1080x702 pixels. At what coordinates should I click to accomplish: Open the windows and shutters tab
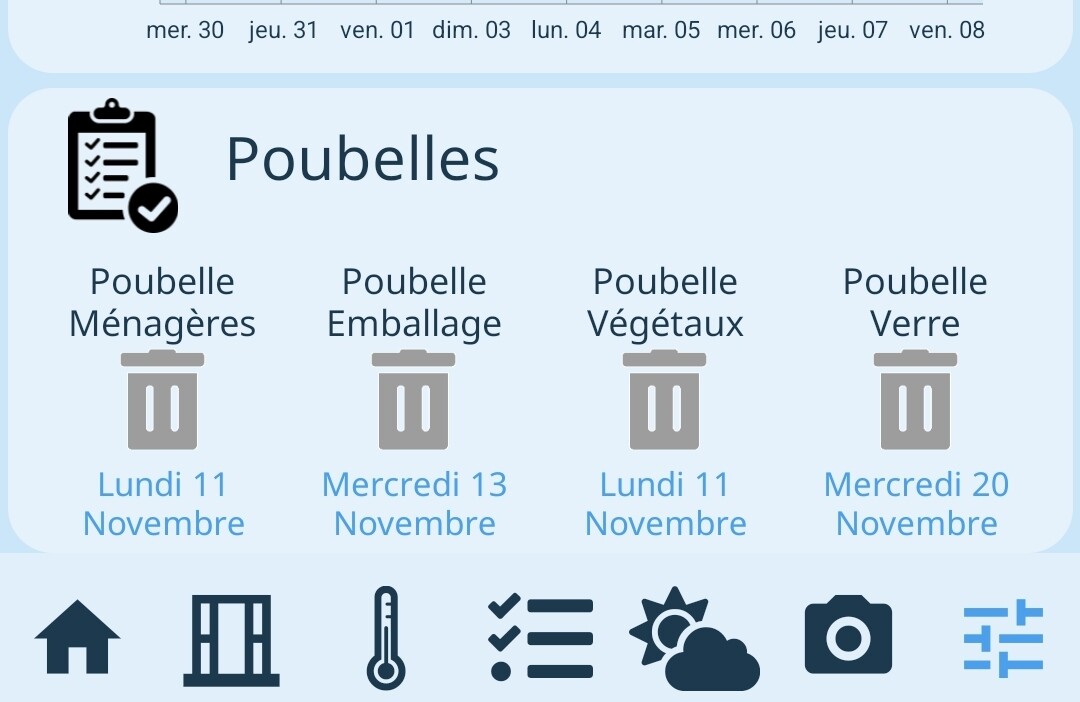click(x=231, y=640)
